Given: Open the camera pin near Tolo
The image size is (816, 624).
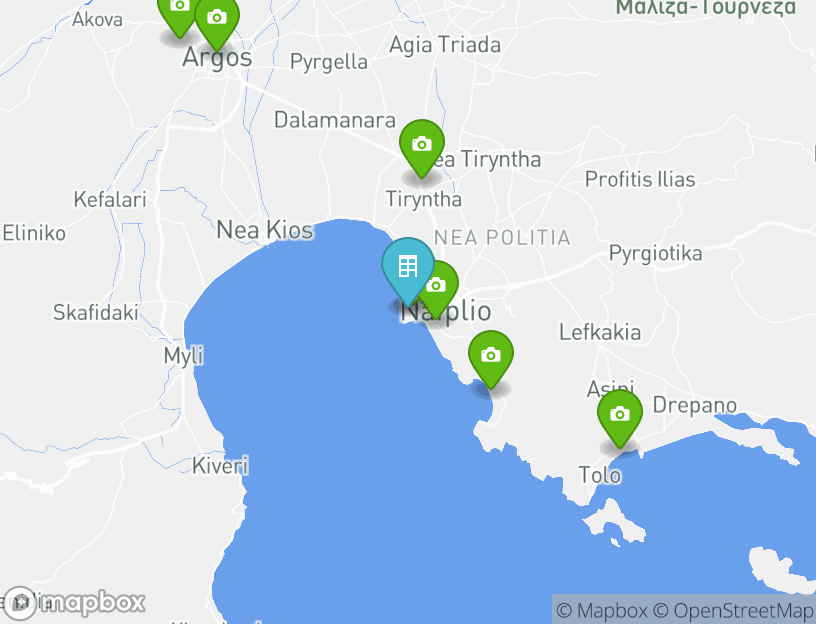Looking at the screenshot, I should tap(620, 415).
